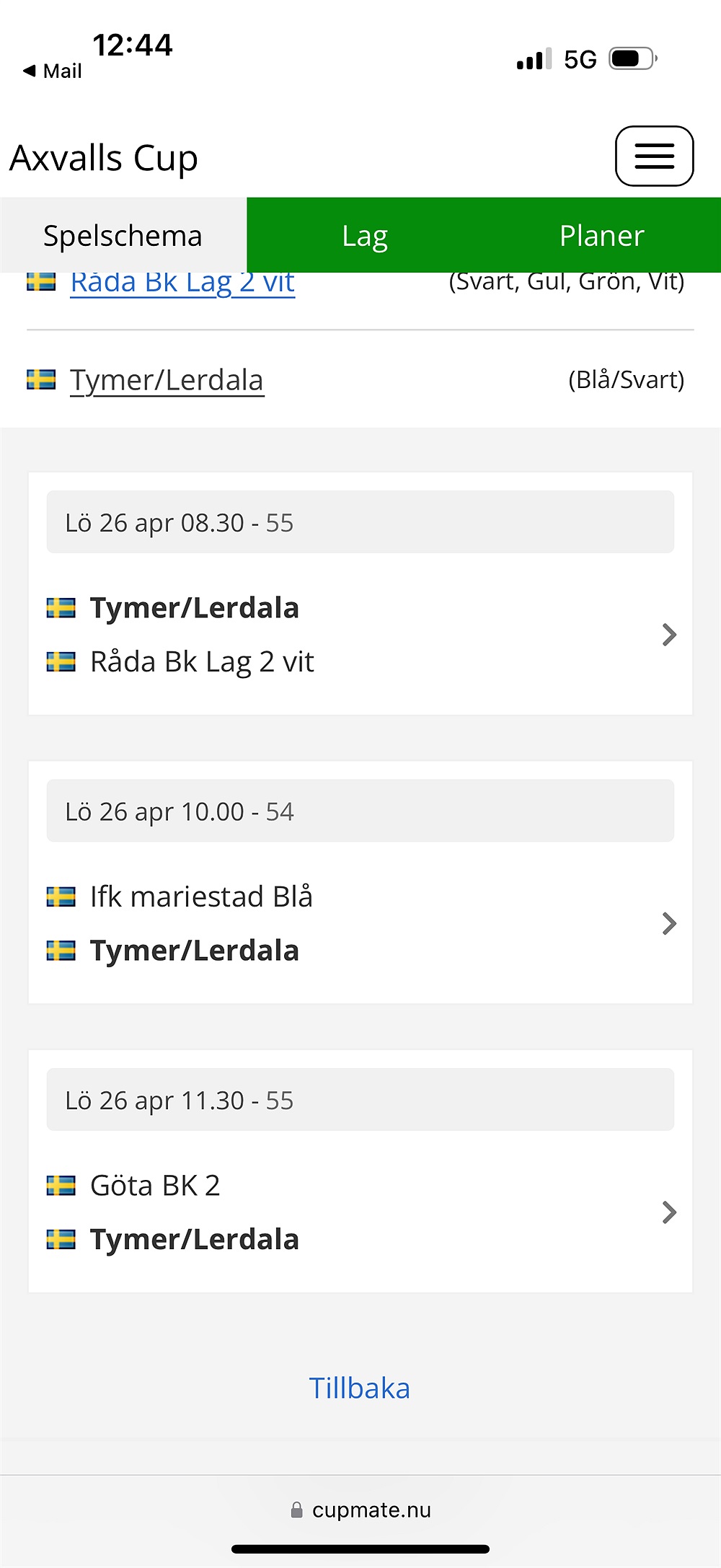This screenshot has width=721, height=1568.
Task: Tap the cupmate.nu address bar
Action: pos(360,1510)
